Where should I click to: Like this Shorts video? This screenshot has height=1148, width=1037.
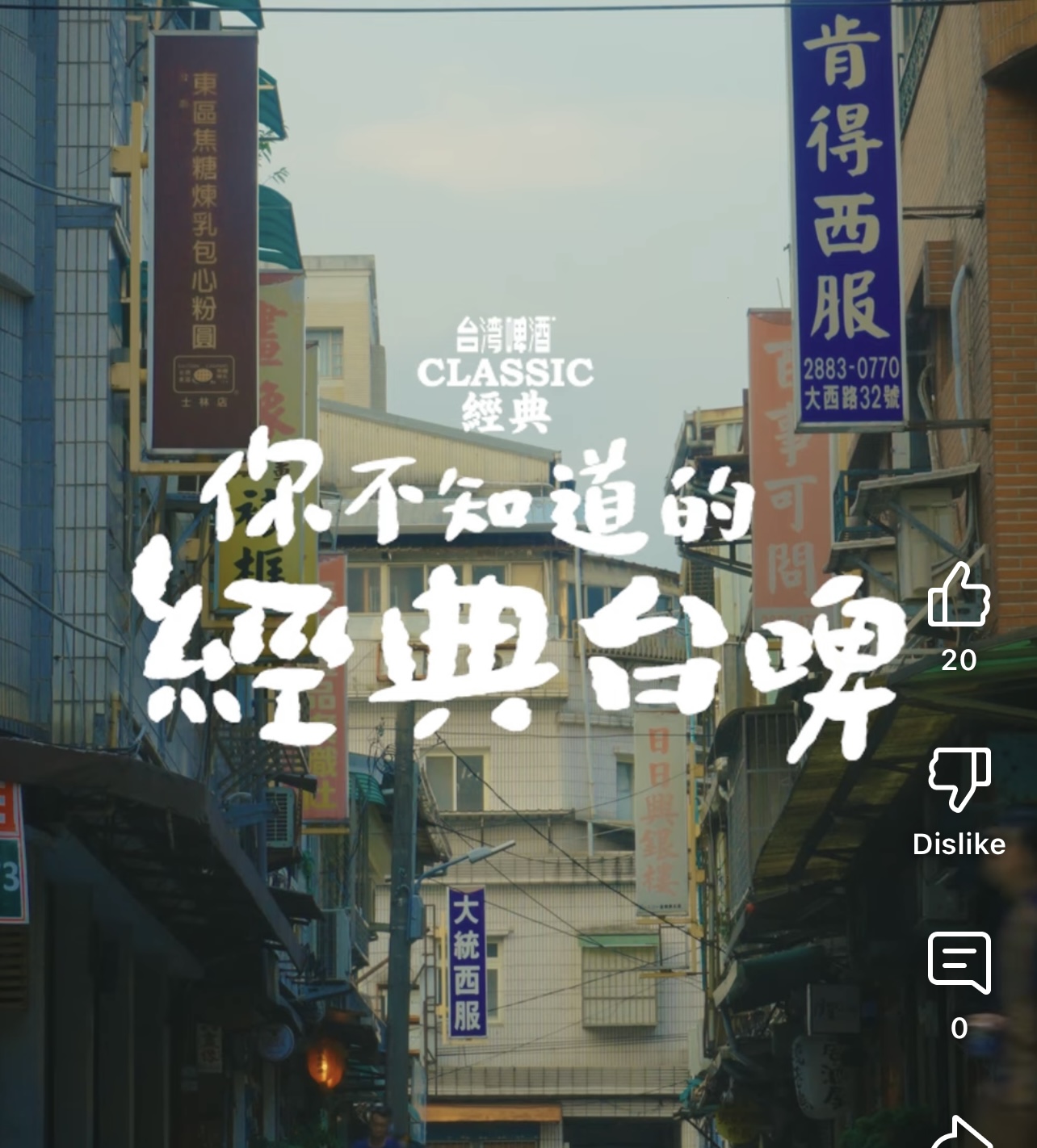[959, 596]
